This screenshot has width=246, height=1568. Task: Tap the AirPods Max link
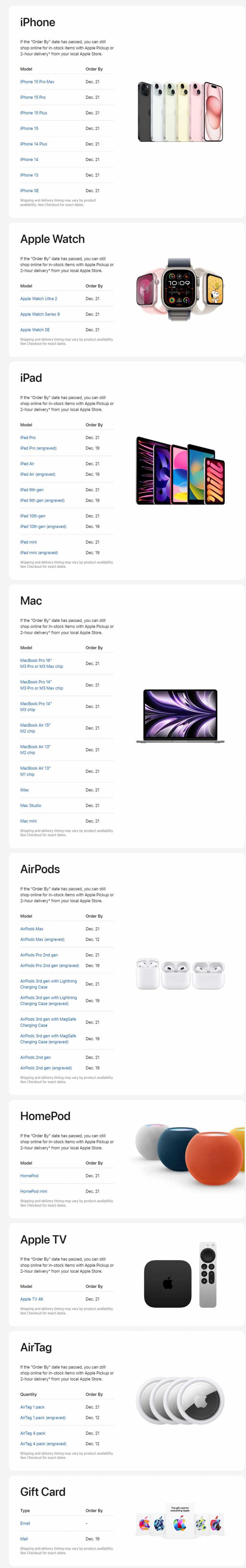32,929
